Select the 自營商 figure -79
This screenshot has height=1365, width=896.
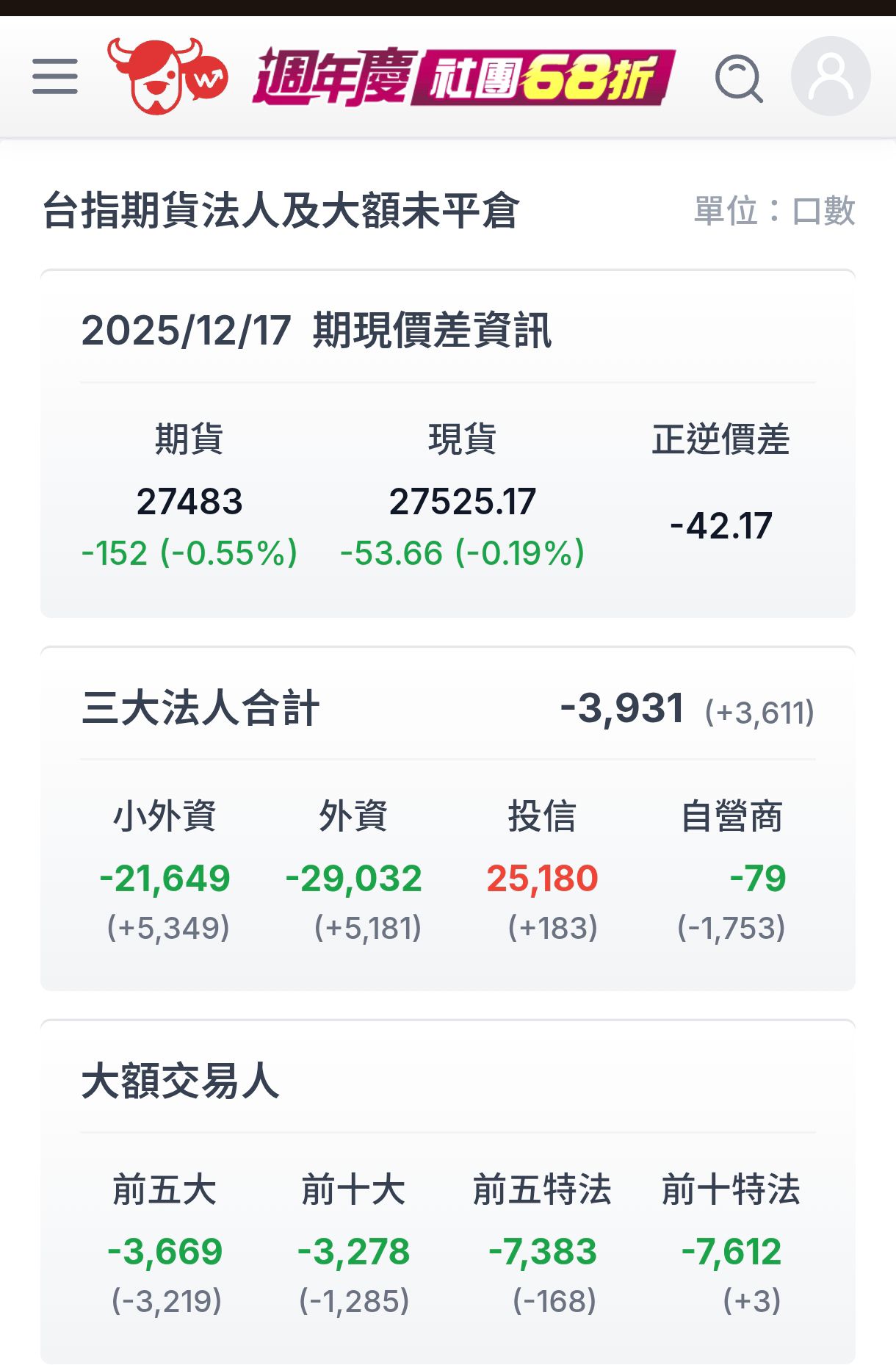tap(751, 877)
